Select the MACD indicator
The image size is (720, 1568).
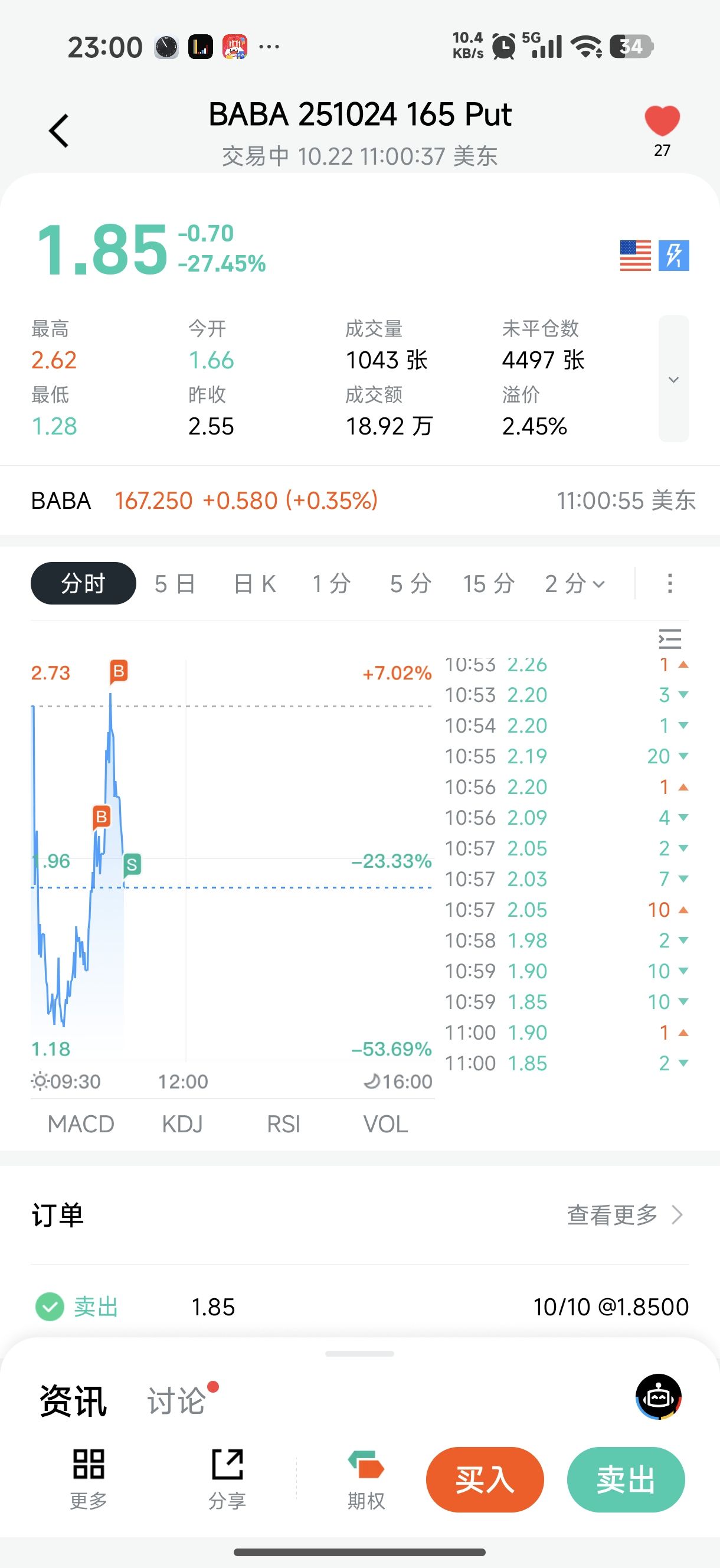[81, 1123]
